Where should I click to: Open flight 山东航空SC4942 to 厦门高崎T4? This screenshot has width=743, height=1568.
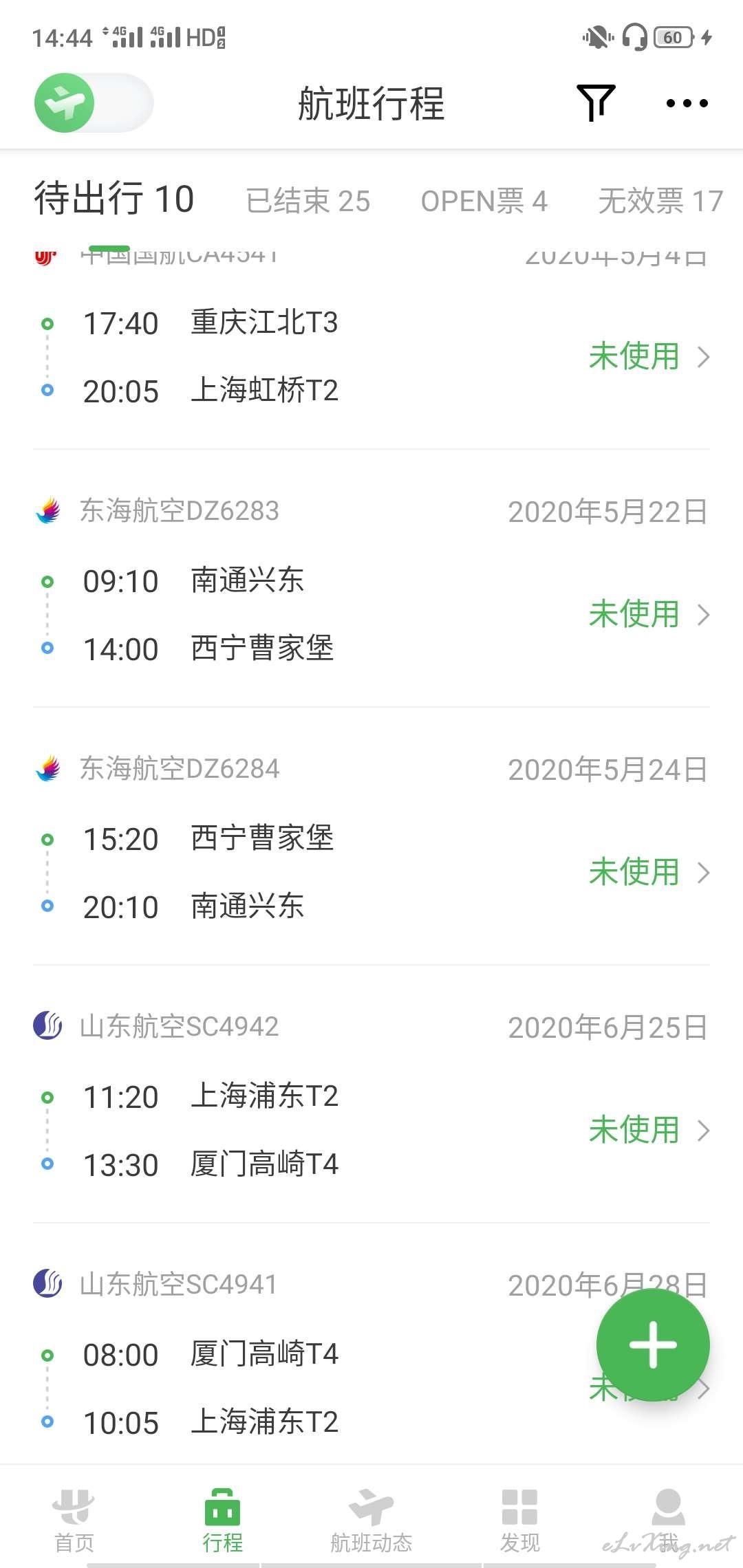point(371,1095)
